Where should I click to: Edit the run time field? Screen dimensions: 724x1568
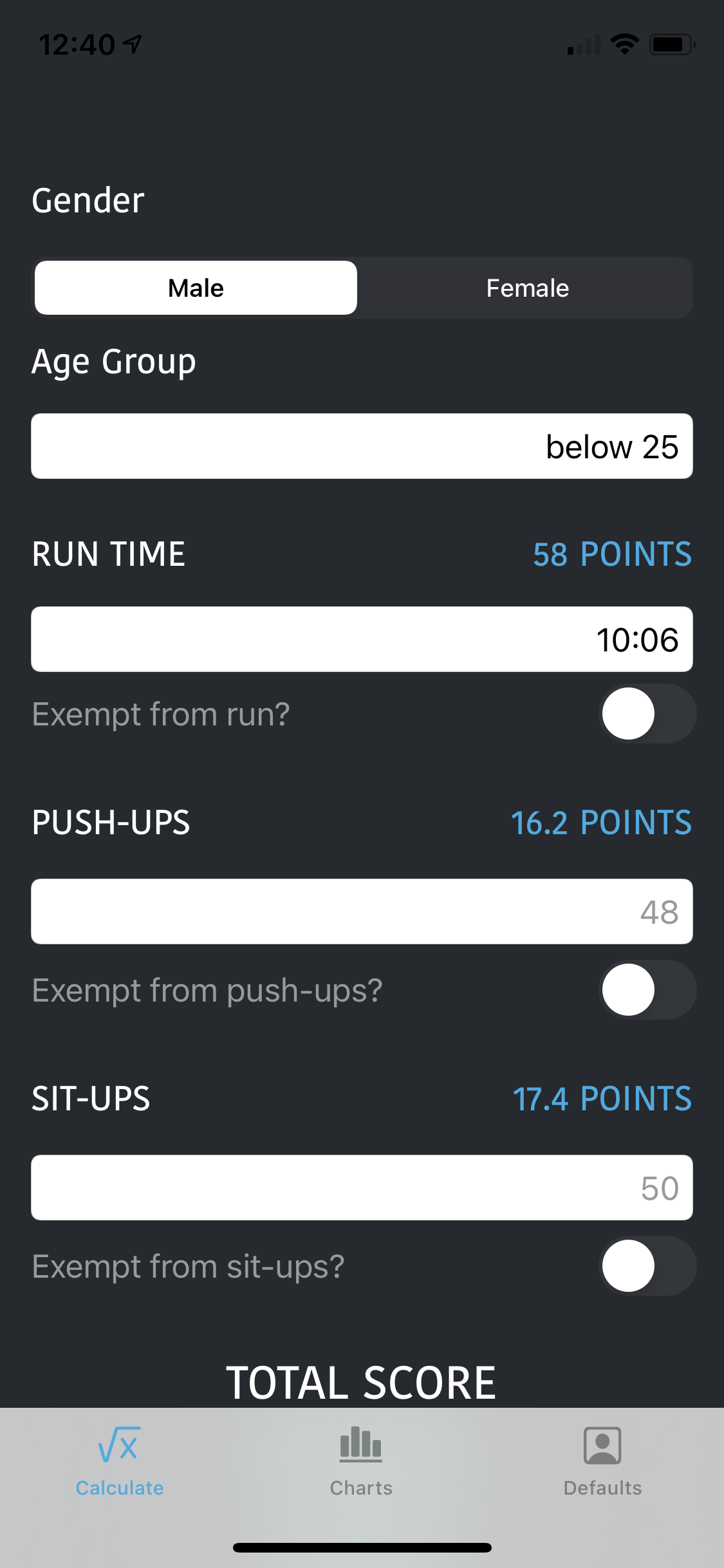(362, 639)
